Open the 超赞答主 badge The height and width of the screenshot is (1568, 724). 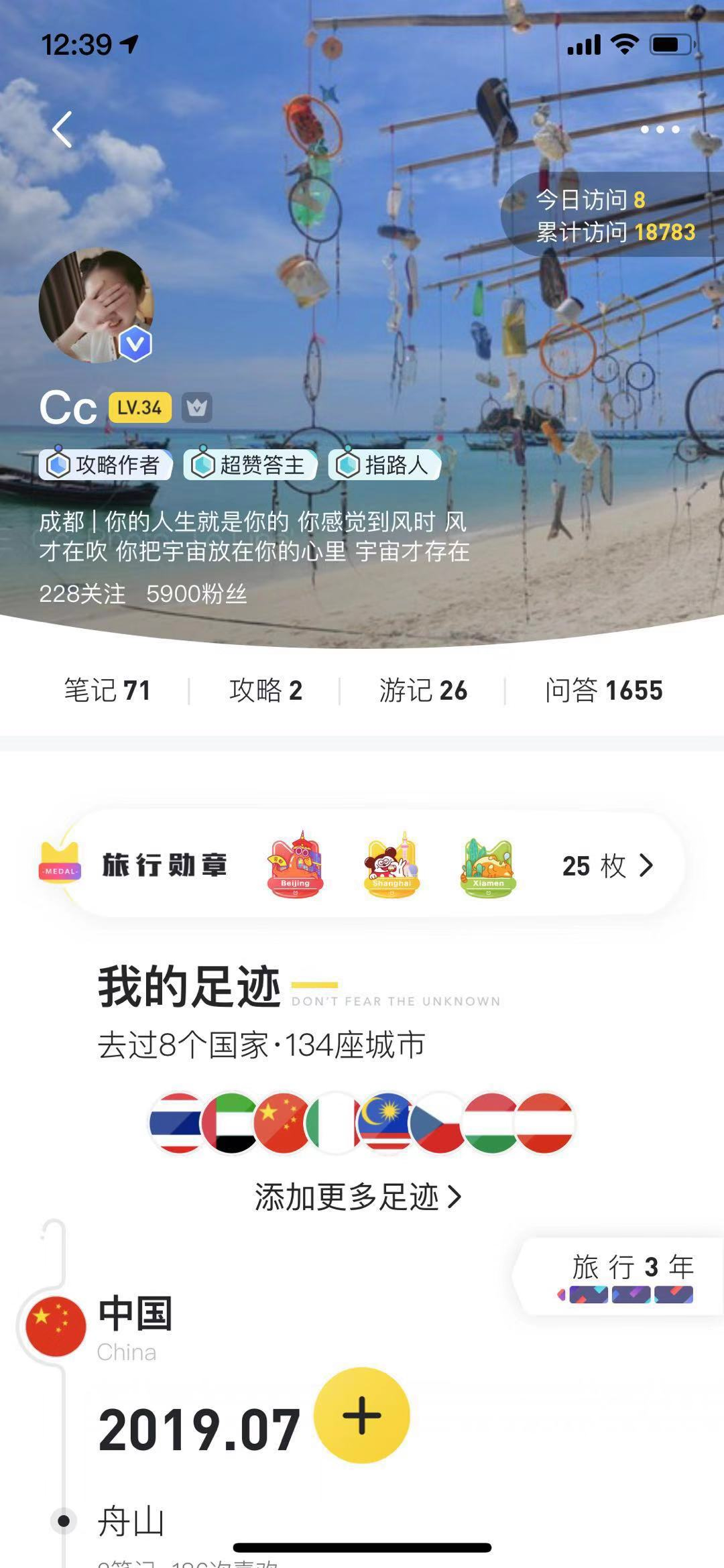pos(250,465)
